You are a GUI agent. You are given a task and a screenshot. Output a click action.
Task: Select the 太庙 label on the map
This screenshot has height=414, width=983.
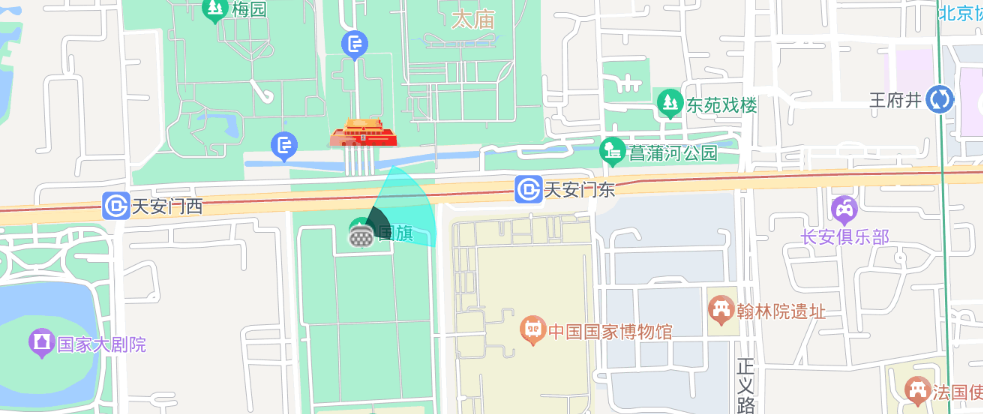click(473, 19)
